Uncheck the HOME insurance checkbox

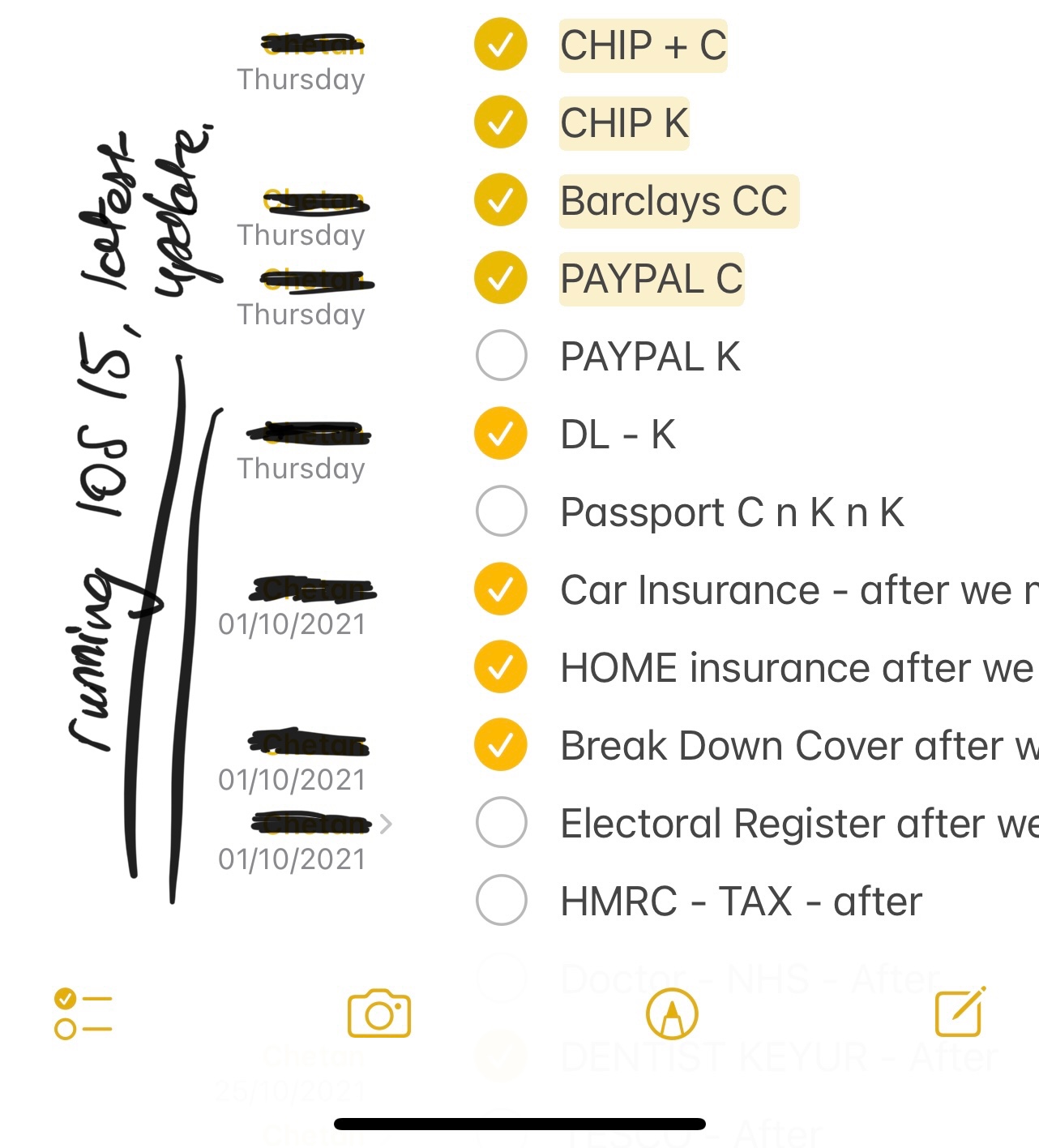pos(501,666)
